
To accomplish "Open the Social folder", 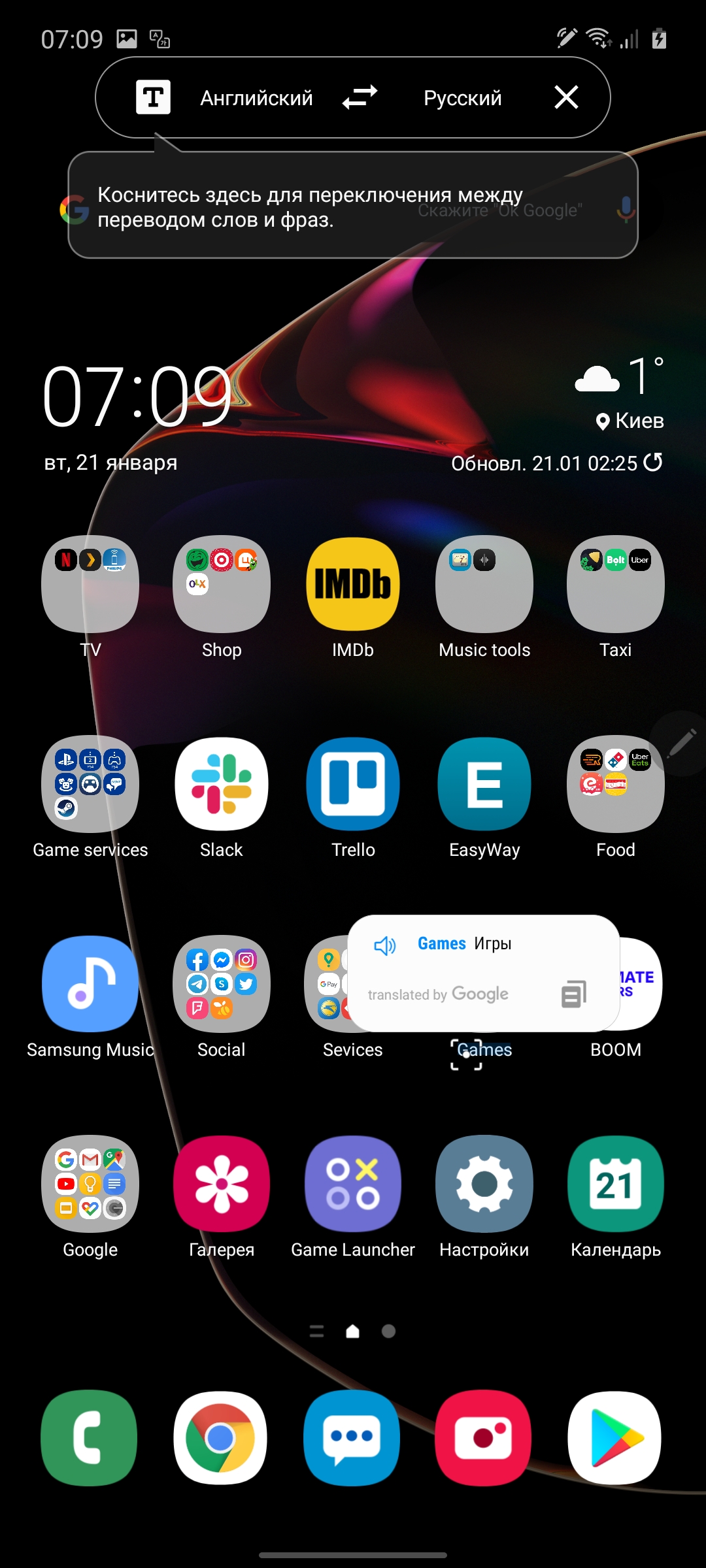I will click(x=222, y=985).
